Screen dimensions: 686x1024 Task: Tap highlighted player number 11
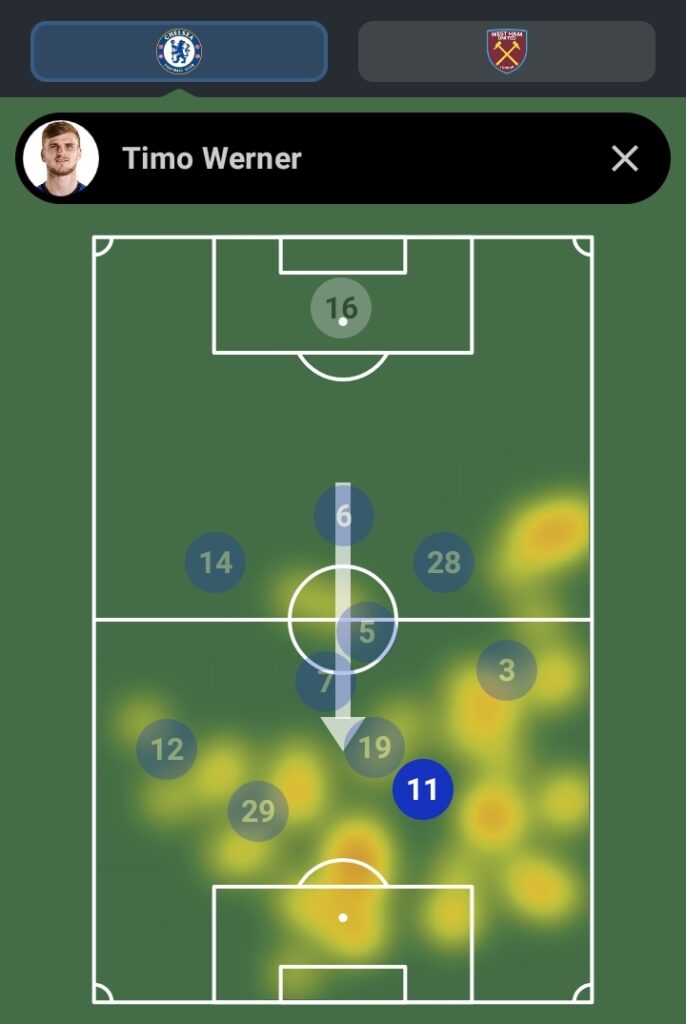click(x=423, y=790)
